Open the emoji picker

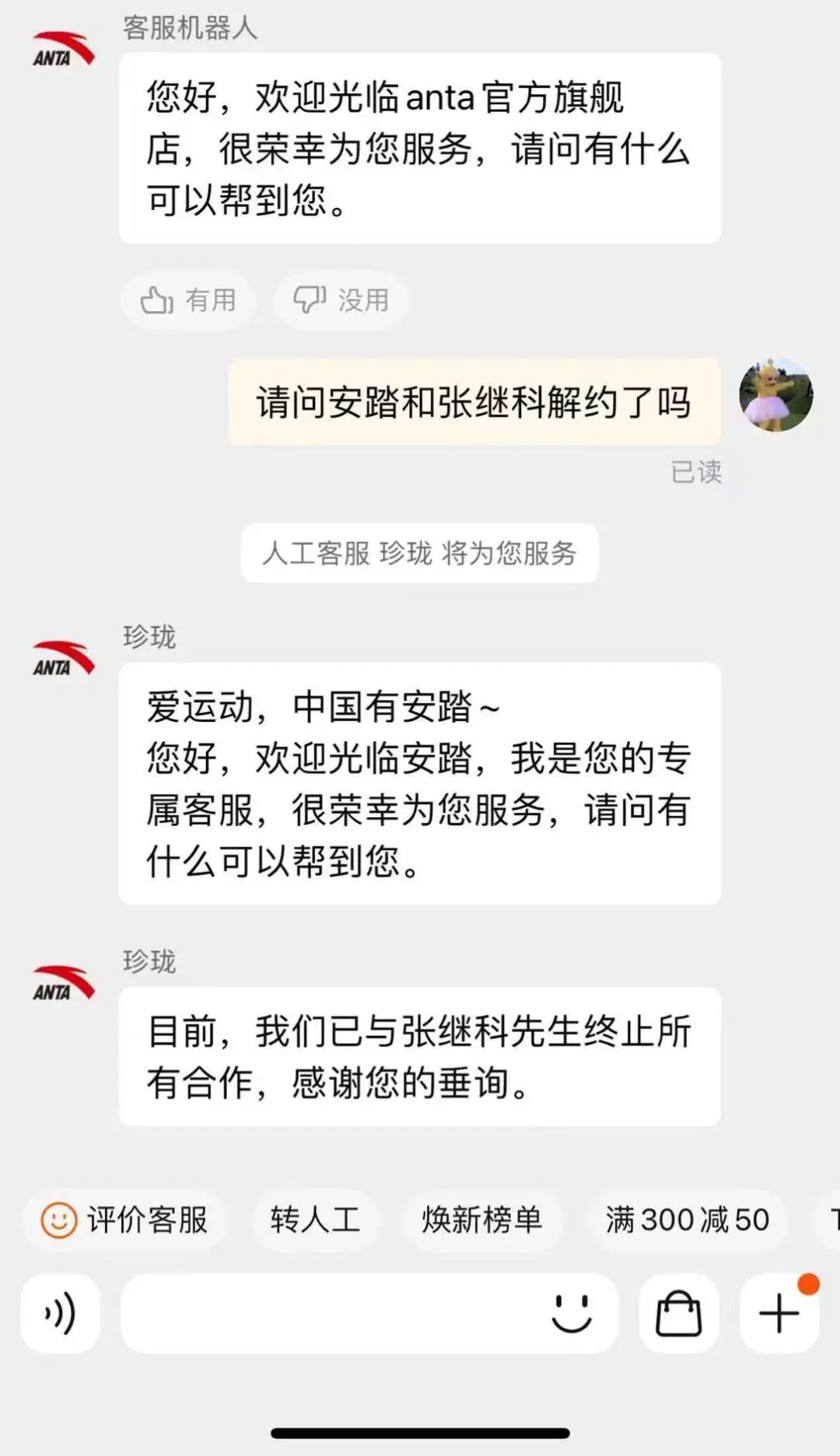coord(572,1314)
